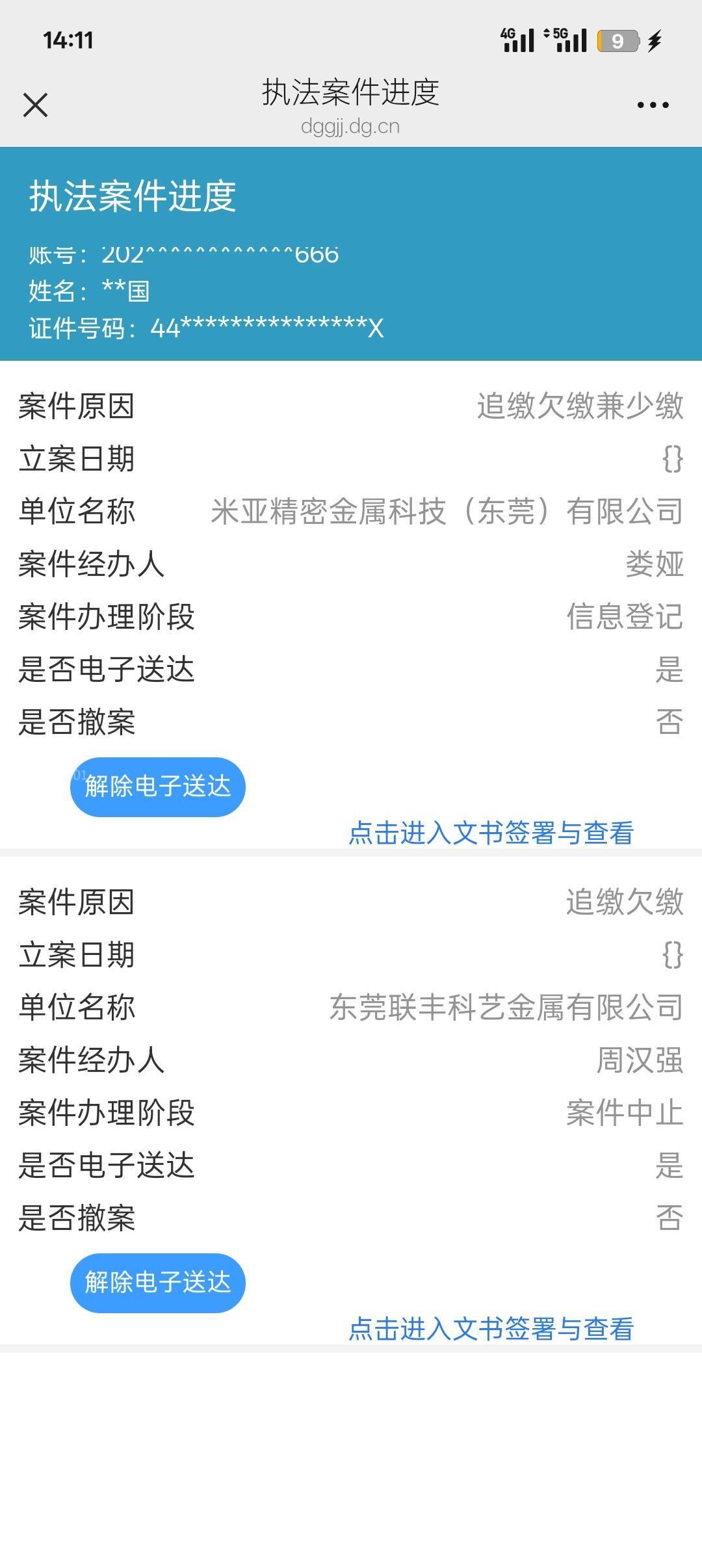Open 点击进入文书签署与查看 for 东莞联丰科艺金属 case
702x1568 pixels.
491,1329
